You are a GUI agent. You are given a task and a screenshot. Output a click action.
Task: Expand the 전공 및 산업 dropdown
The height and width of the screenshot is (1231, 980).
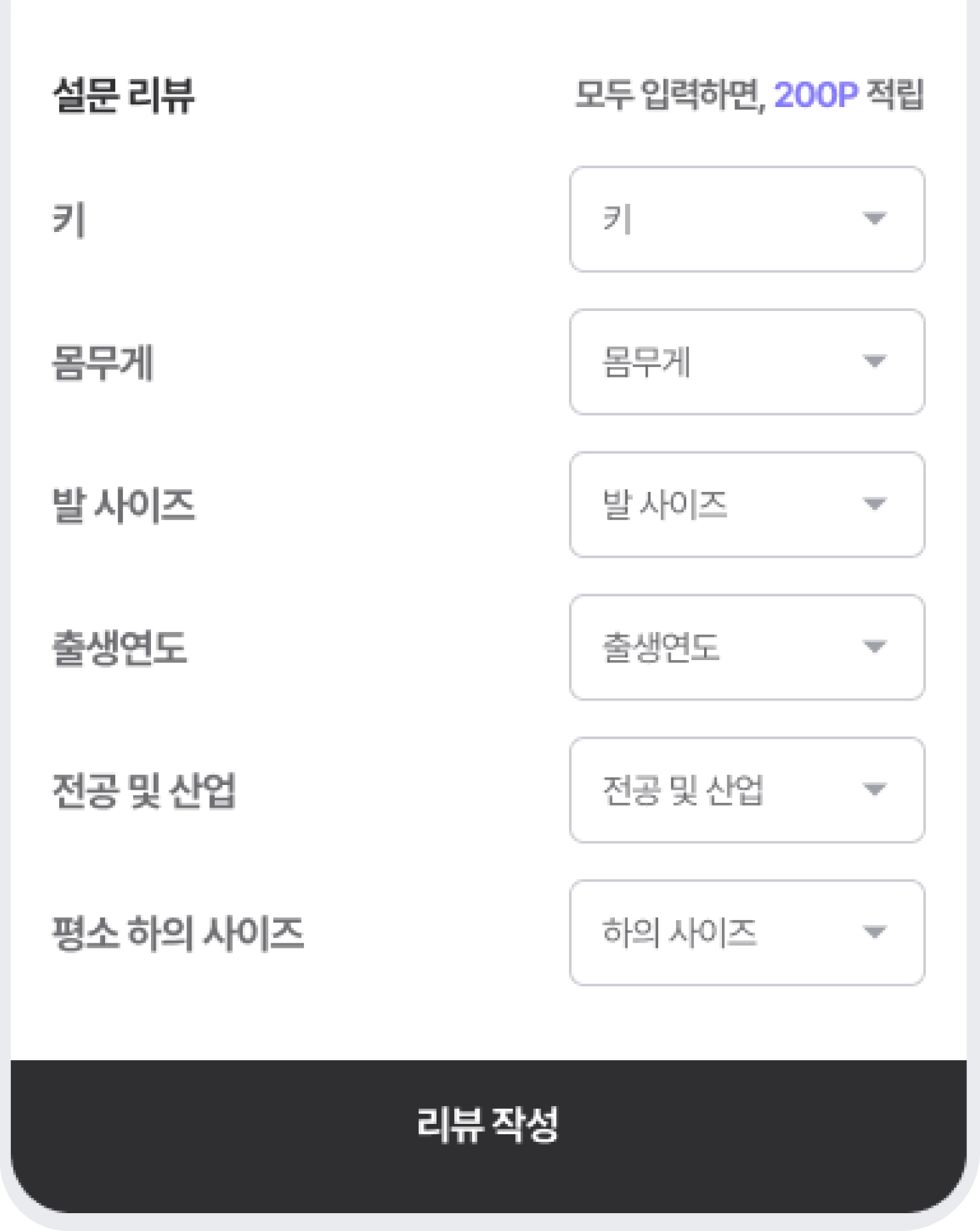point(747,790)
